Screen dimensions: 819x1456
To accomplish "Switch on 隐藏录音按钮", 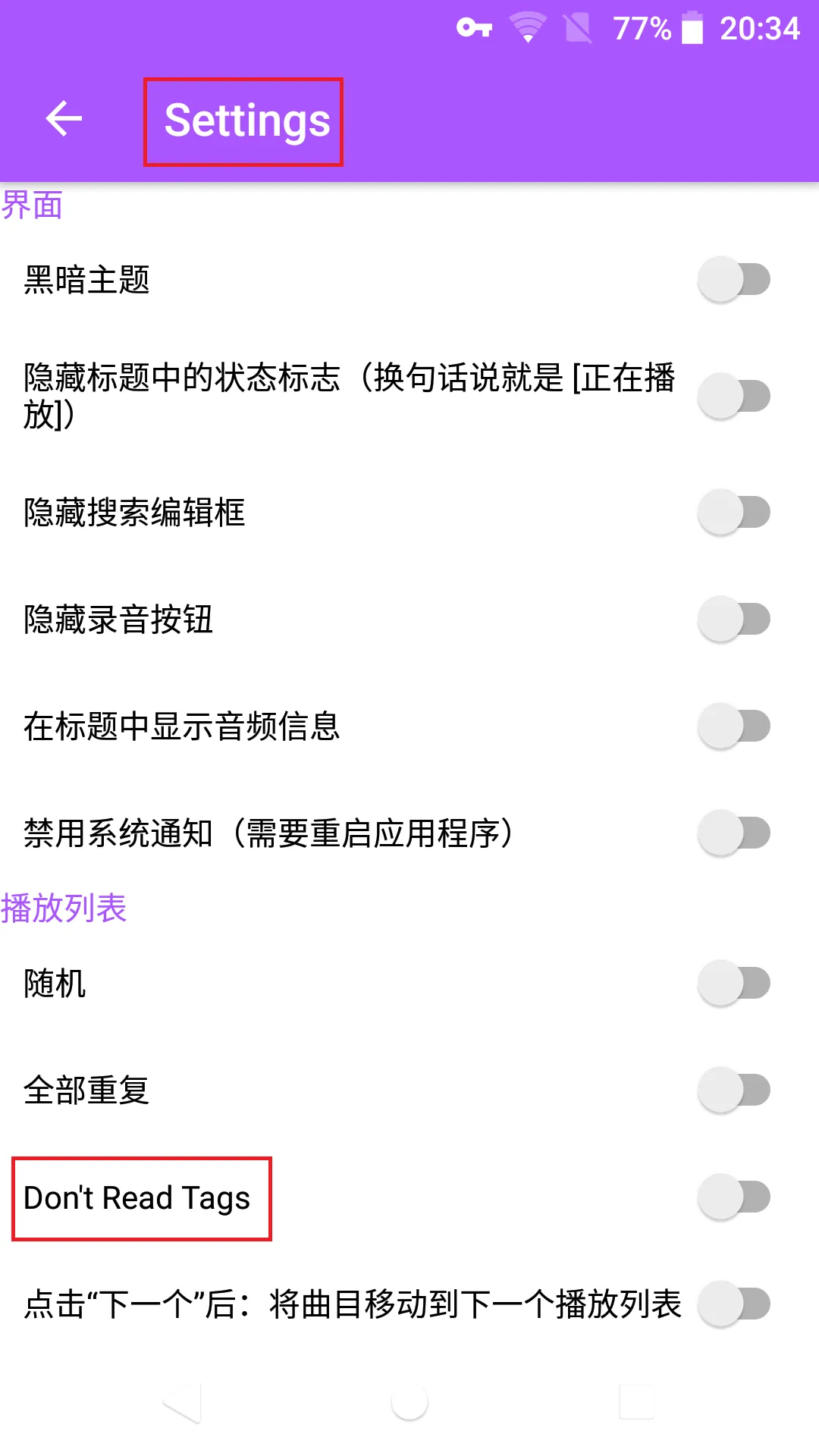I will (733, 620).
